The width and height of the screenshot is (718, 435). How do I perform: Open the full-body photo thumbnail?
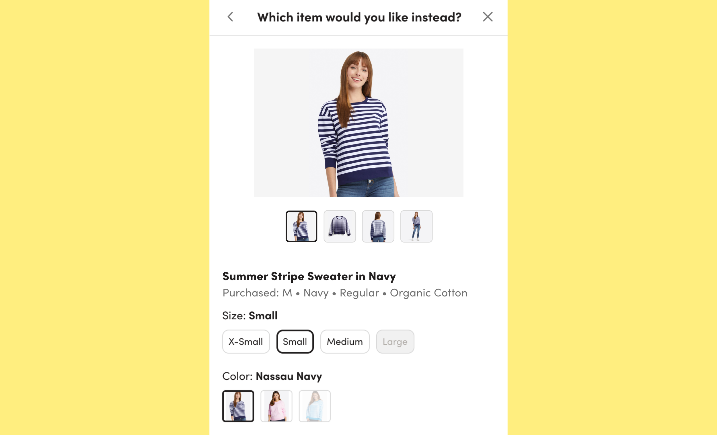coord(416,227)
